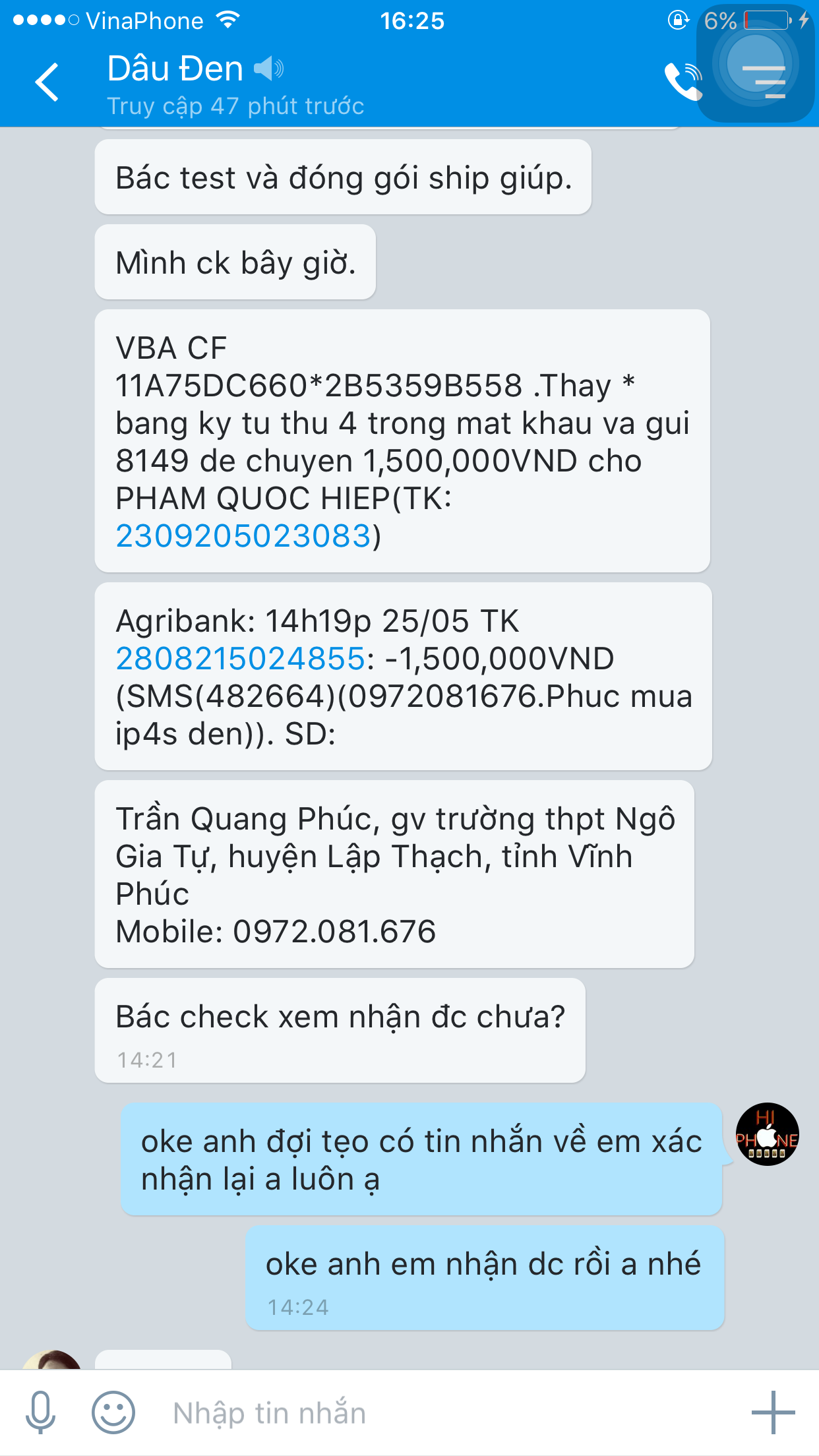Tap the account number 2309205023083 link

tap(243, 535)
